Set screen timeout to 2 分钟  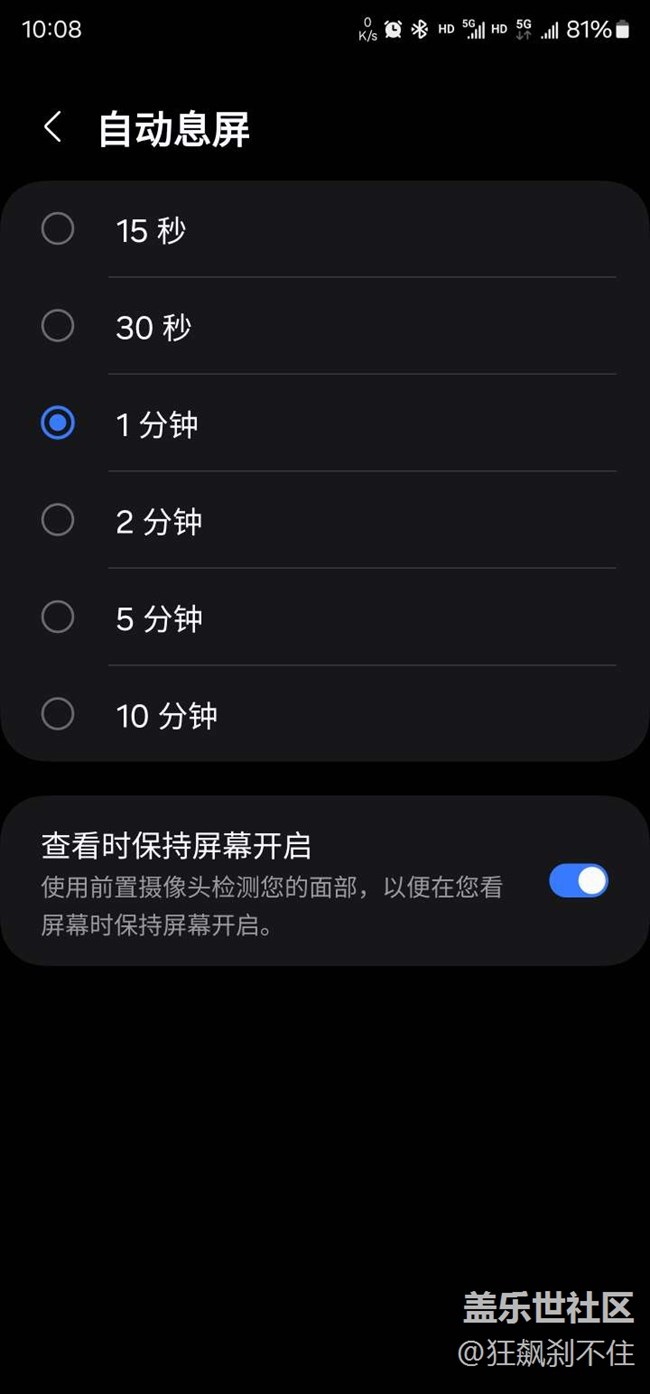pos(58,520)
